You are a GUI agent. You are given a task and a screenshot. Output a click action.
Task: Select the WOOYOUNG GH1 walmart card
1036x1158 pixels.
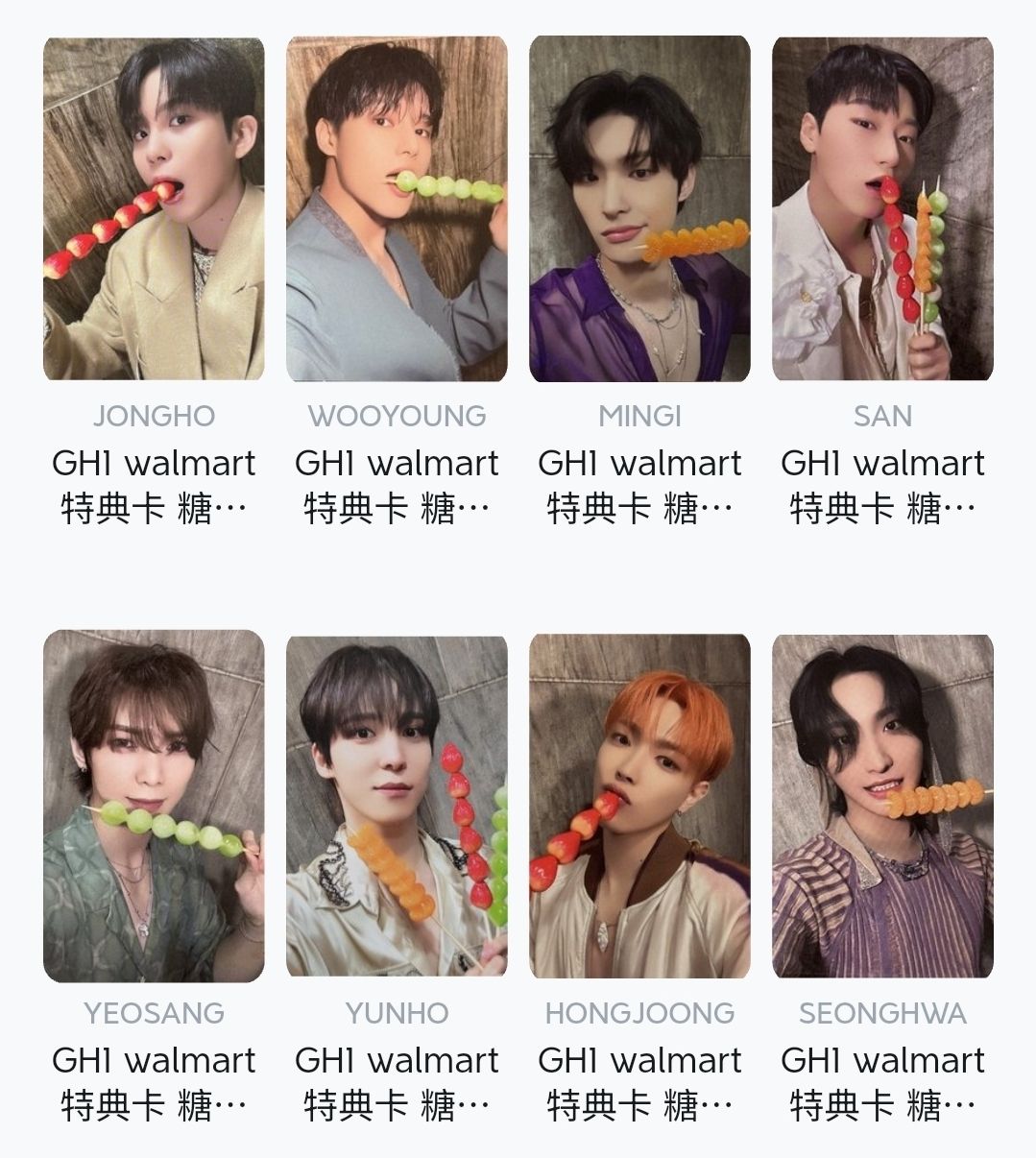pyautogui.click(x=397, y=208)
